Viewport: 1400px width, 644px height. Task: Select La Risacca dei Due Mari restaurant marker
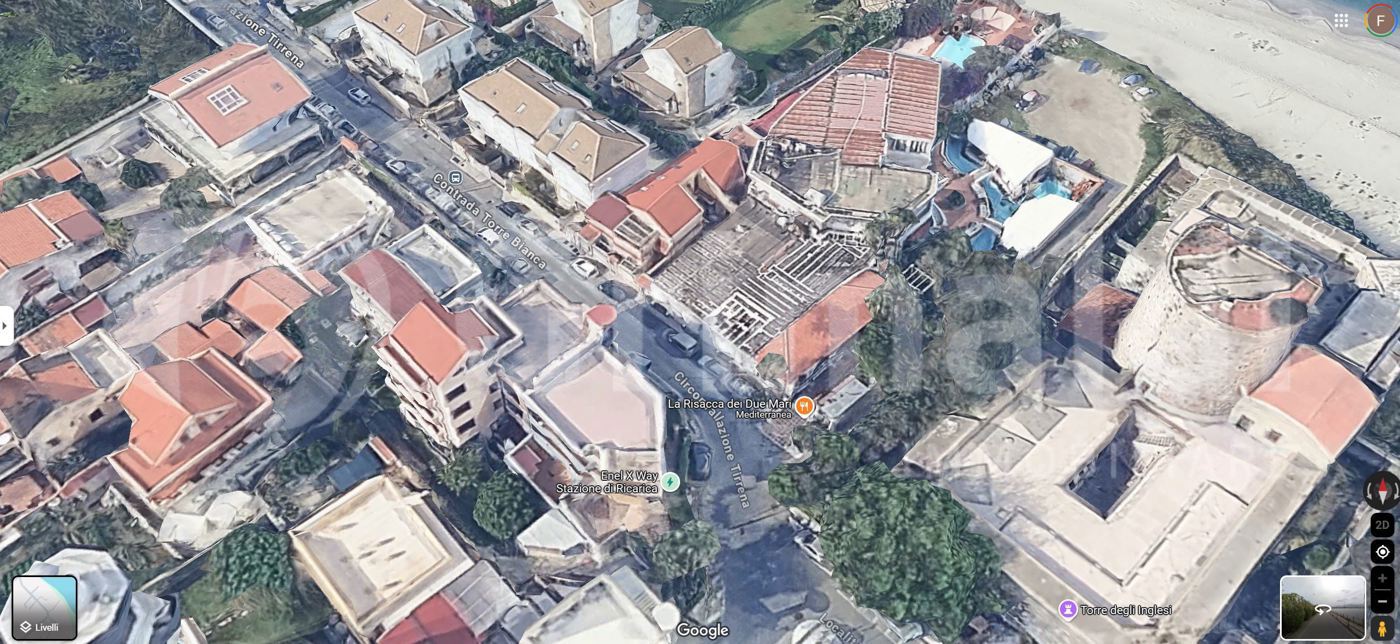(804, 406)
